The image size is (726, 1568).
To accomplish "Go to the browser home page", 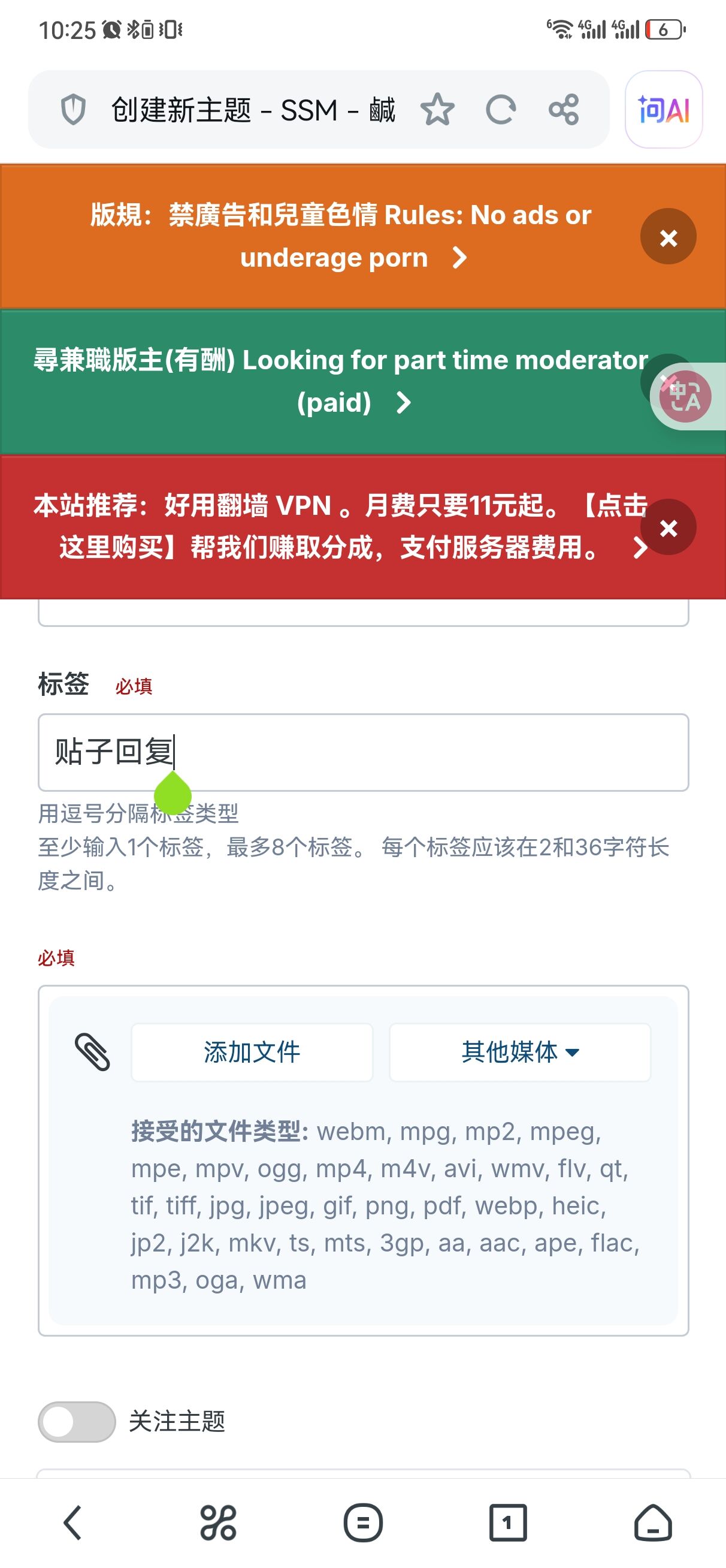I will tap(653, 1523).
